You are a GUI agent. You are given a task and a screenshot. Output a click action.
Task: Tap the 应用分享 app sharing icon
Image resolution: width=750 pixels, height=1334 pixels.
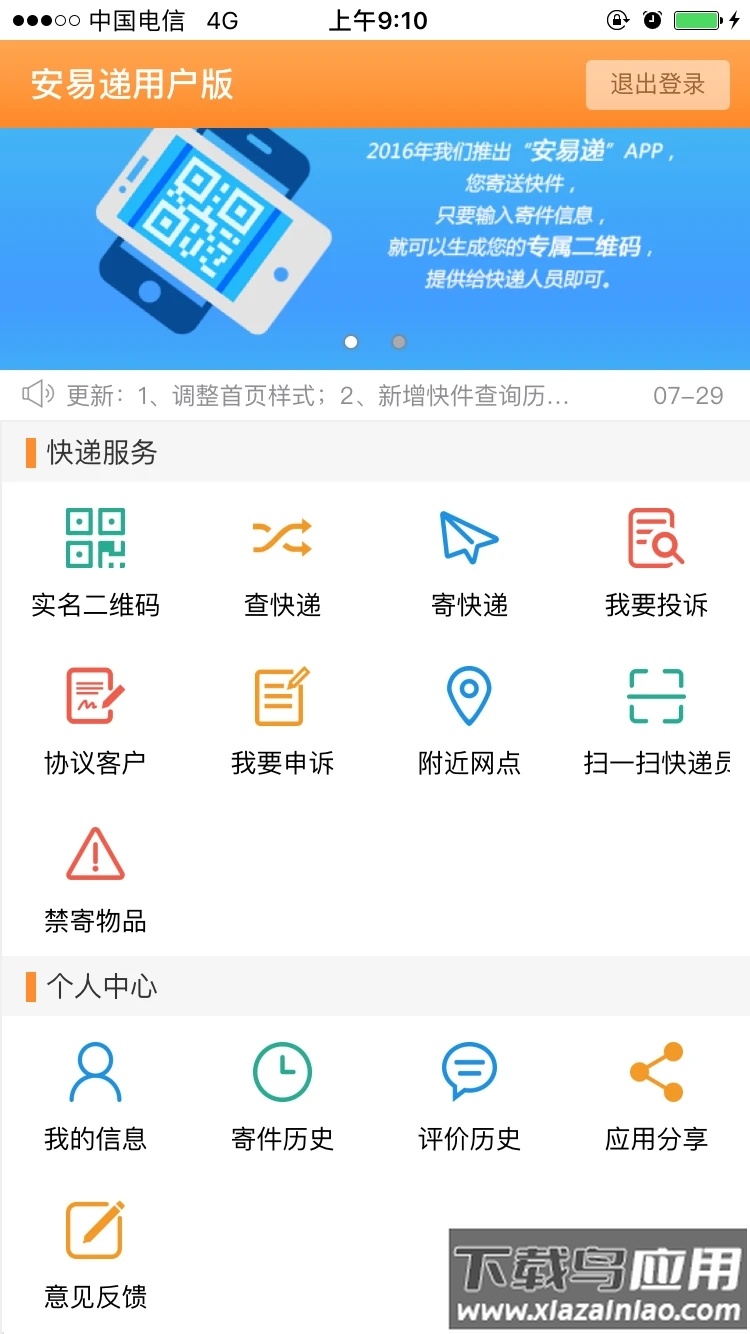[x=655, y=1094]
